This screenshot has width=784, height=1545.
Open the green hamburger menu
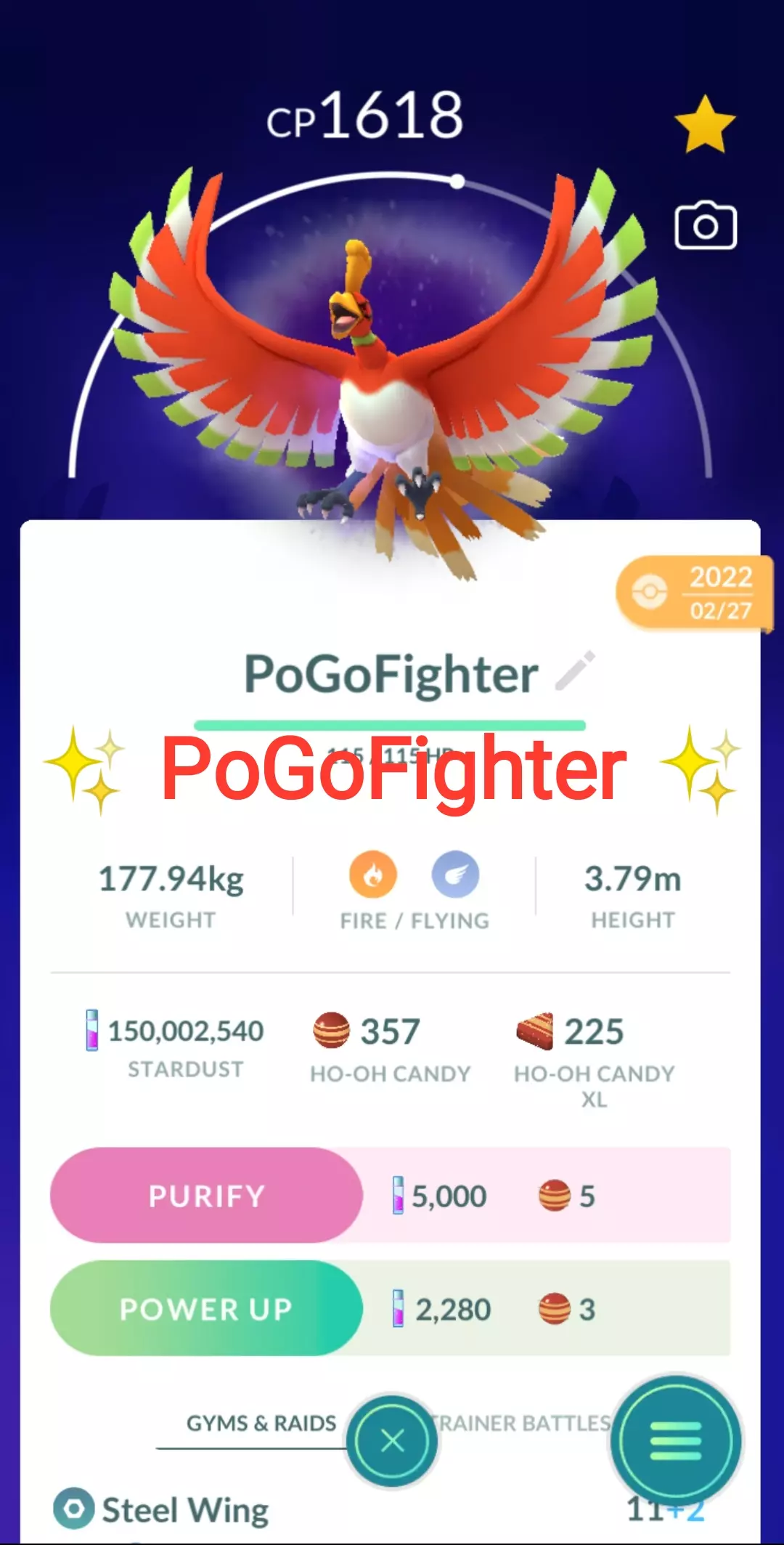point(676,1441)
